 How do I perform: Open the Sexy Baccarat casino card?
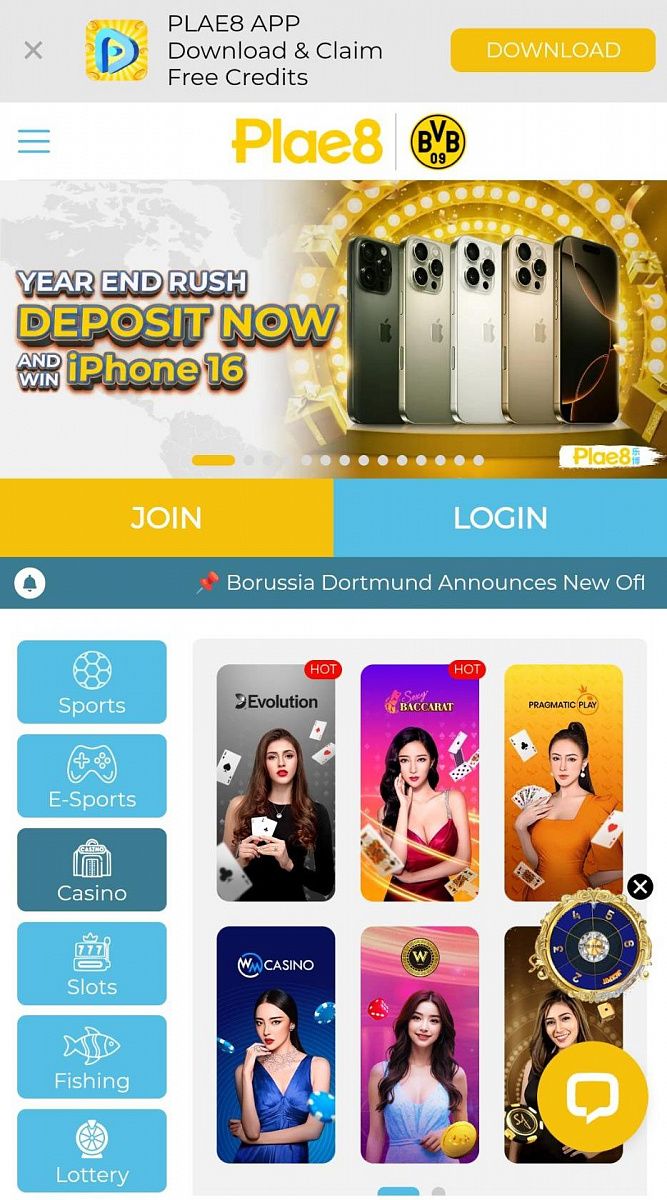420,782
